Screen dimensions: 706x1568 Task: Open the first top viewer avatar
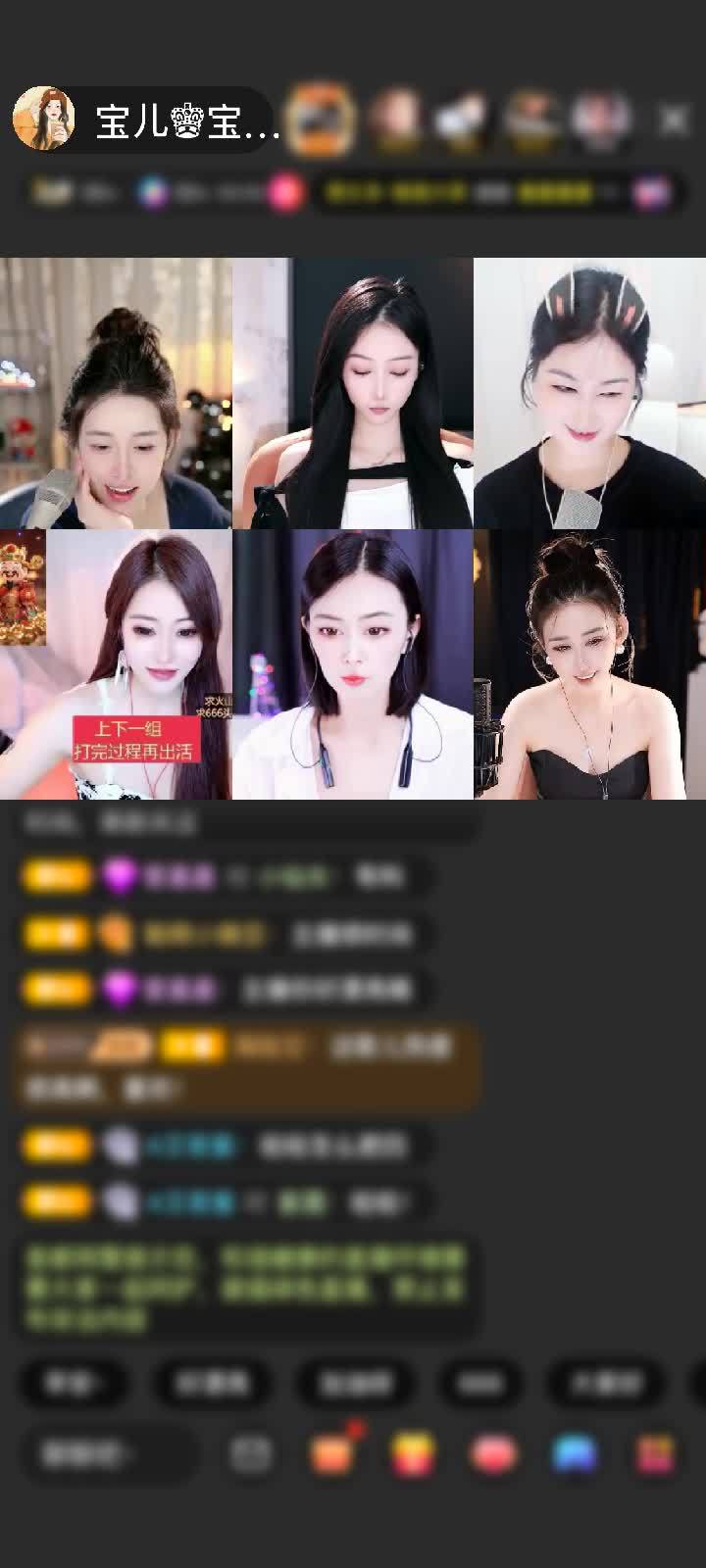click(321, 120)
